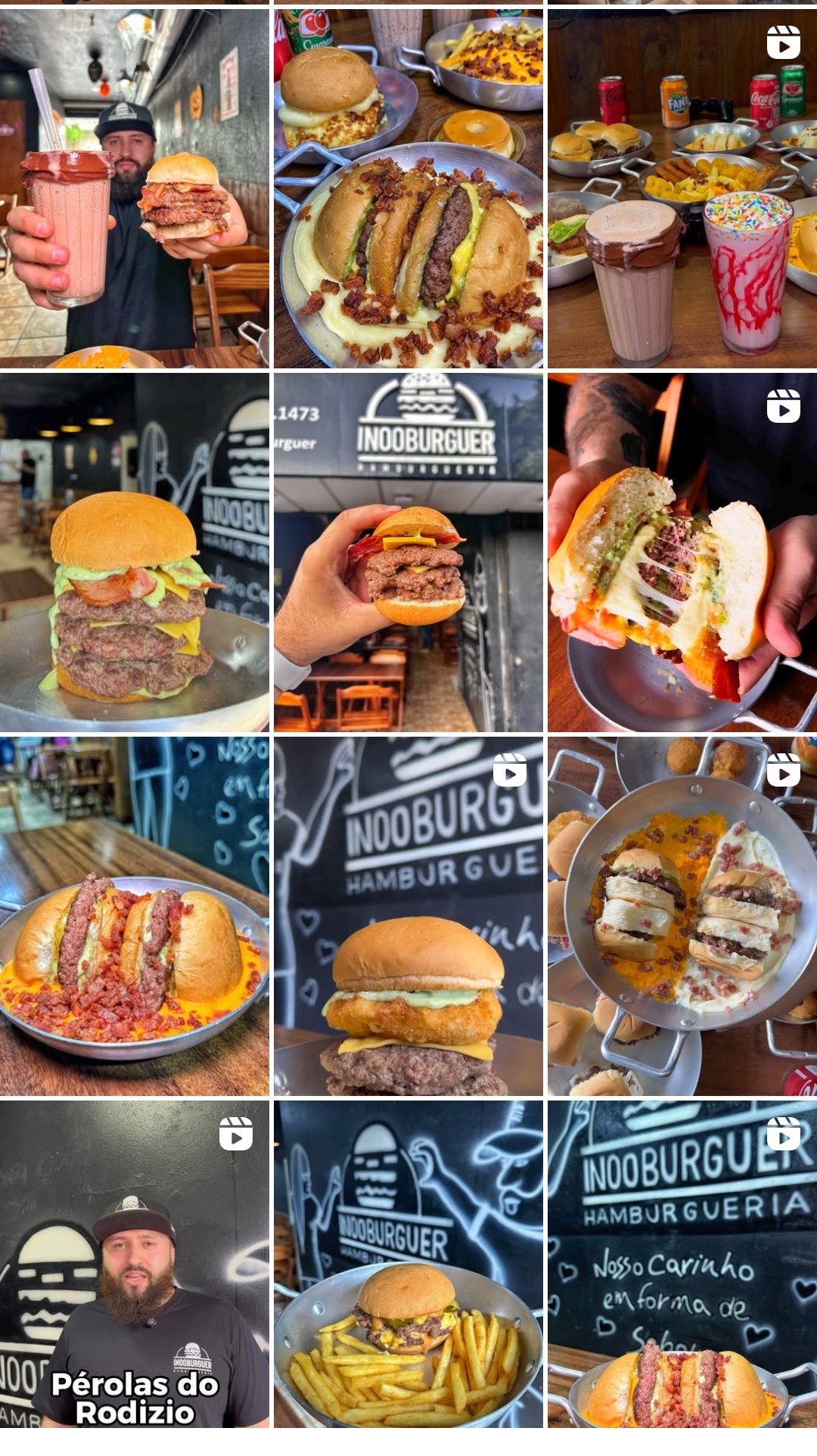Play the reel of two mini burger stacks in a pan
Viewport: 817px width, 1456px height.
pos(682,916)
